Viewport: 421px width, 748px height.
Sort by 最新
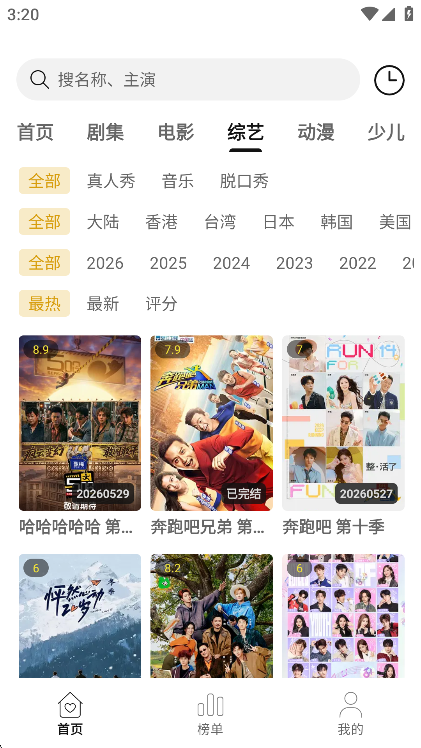103,303
